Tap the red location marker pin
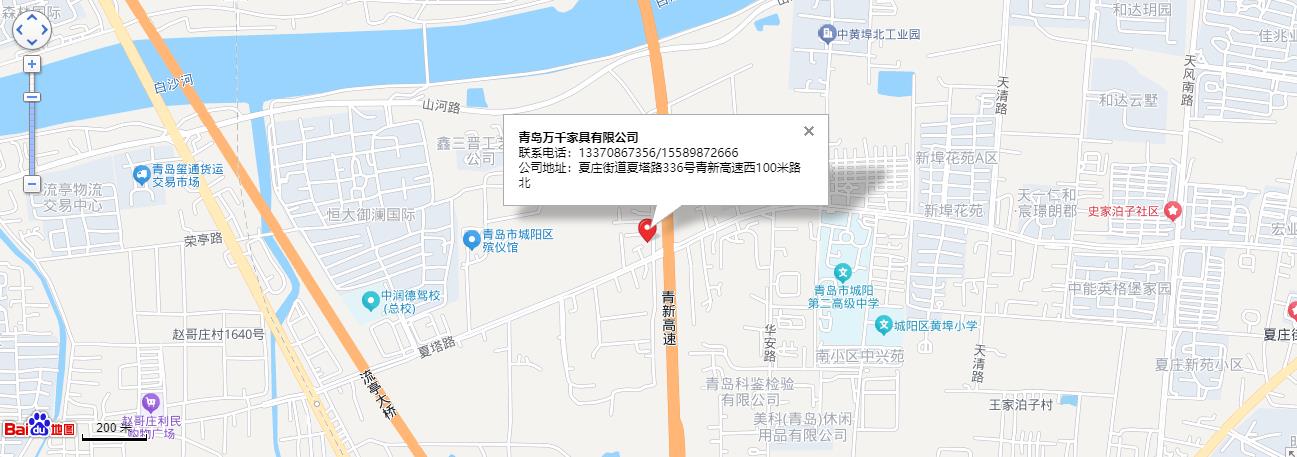Screen dimensions: 1297x457 click(647, 230)
